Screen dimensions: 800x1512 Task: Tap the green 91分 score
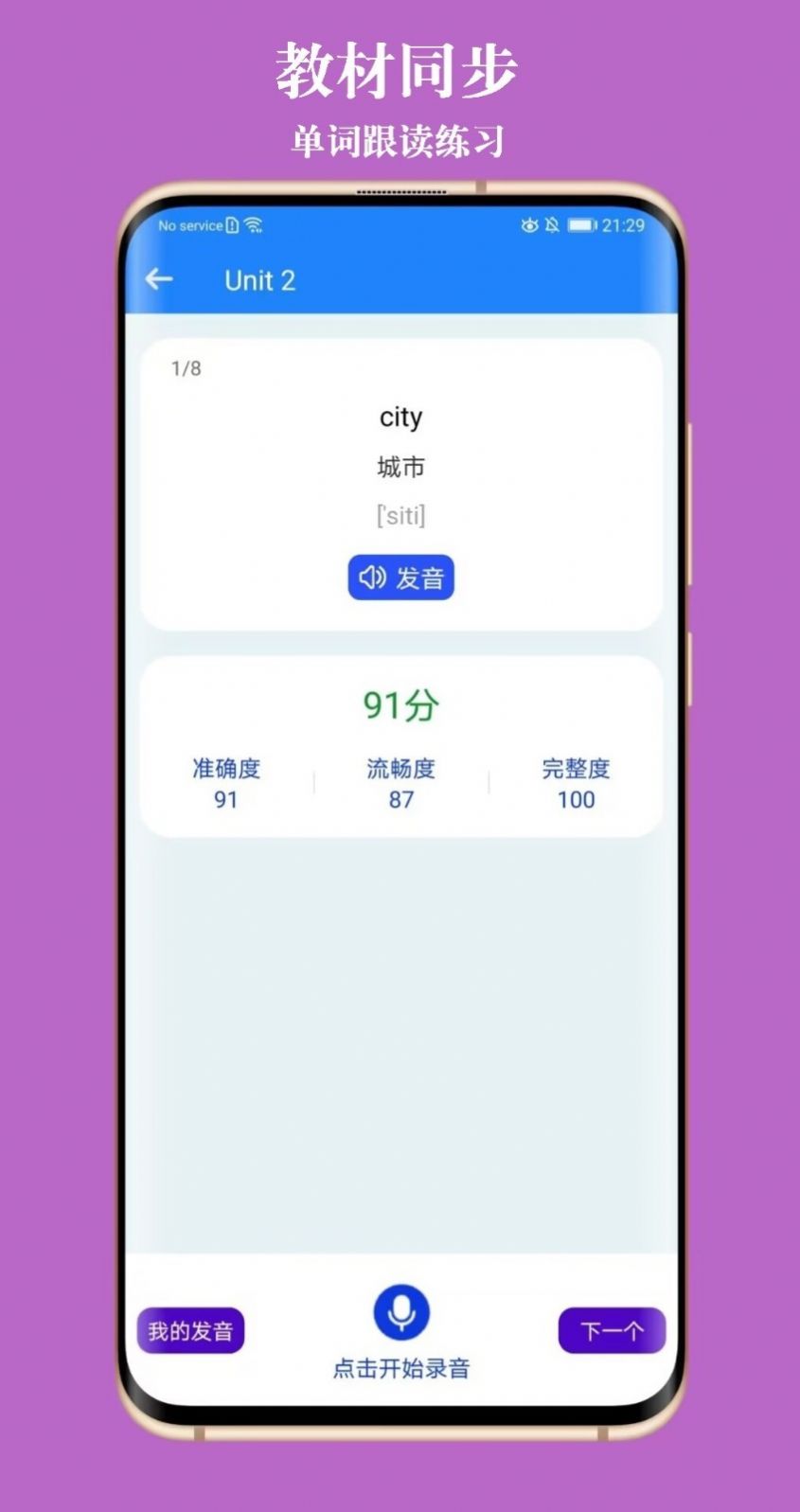pyautogui.click(x=400, y=704)
